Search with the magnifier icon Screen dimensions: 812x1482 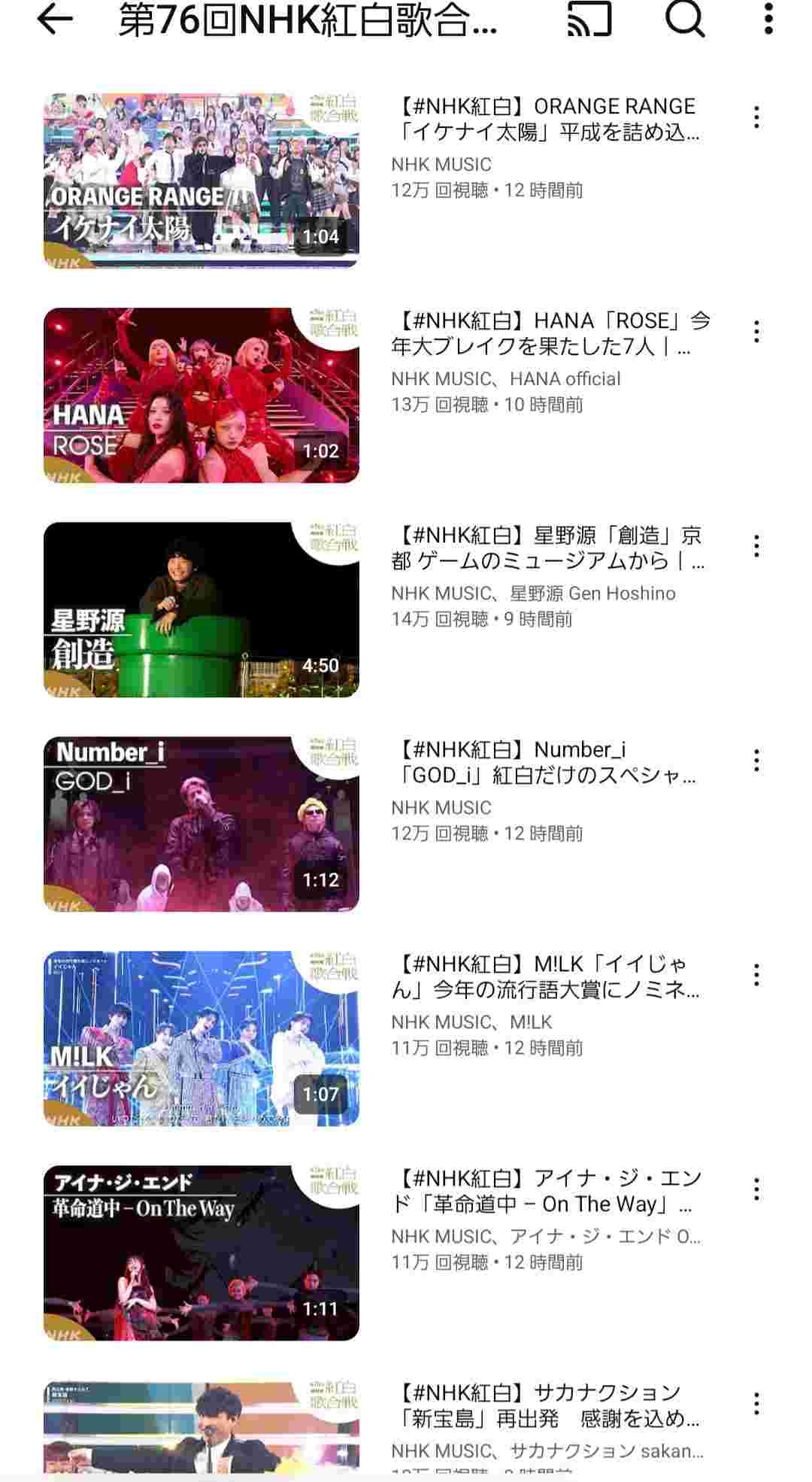pos(684,20)
